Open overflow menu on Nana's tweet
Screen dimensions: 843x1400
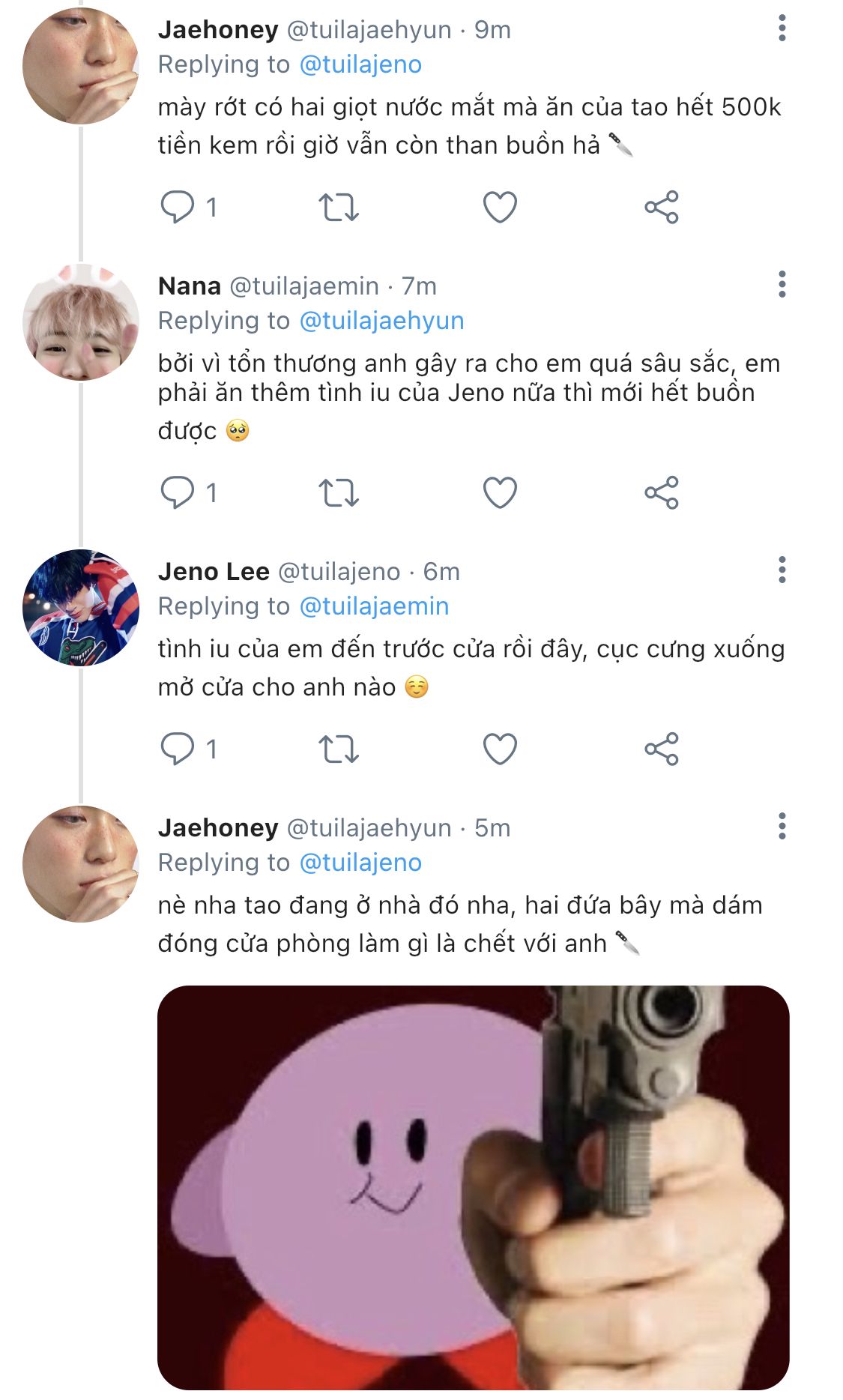click(x=782, y=285)
